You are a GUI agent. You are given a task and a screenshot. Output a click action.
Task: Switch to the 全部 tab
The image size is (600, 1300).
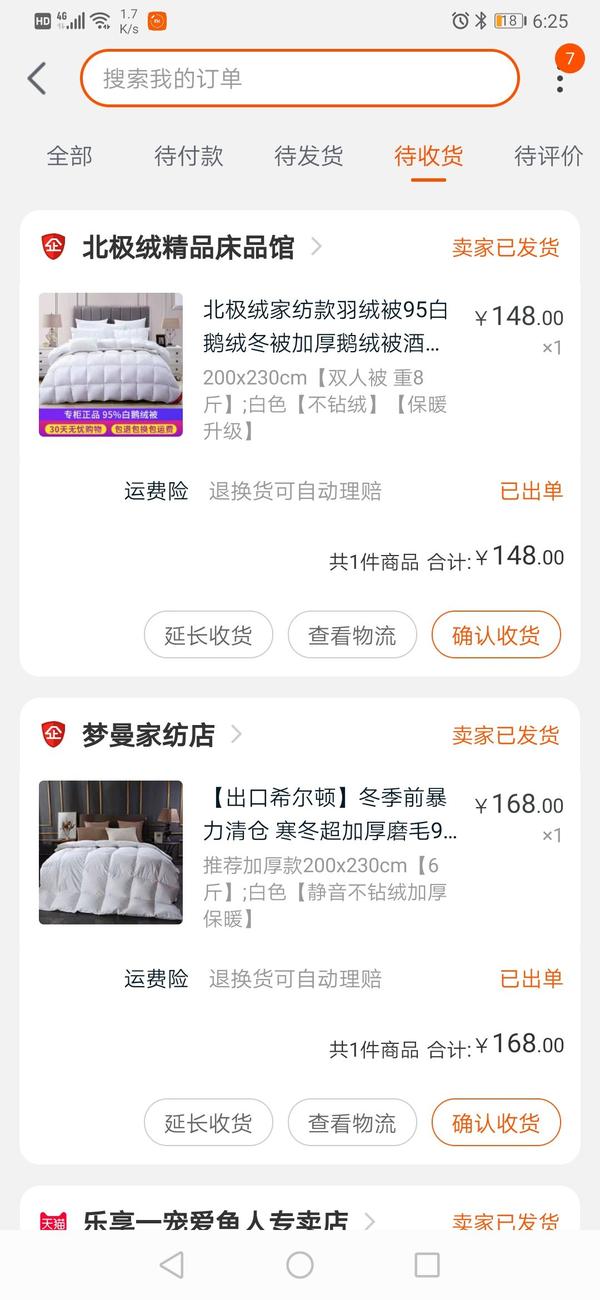point(69,156)
